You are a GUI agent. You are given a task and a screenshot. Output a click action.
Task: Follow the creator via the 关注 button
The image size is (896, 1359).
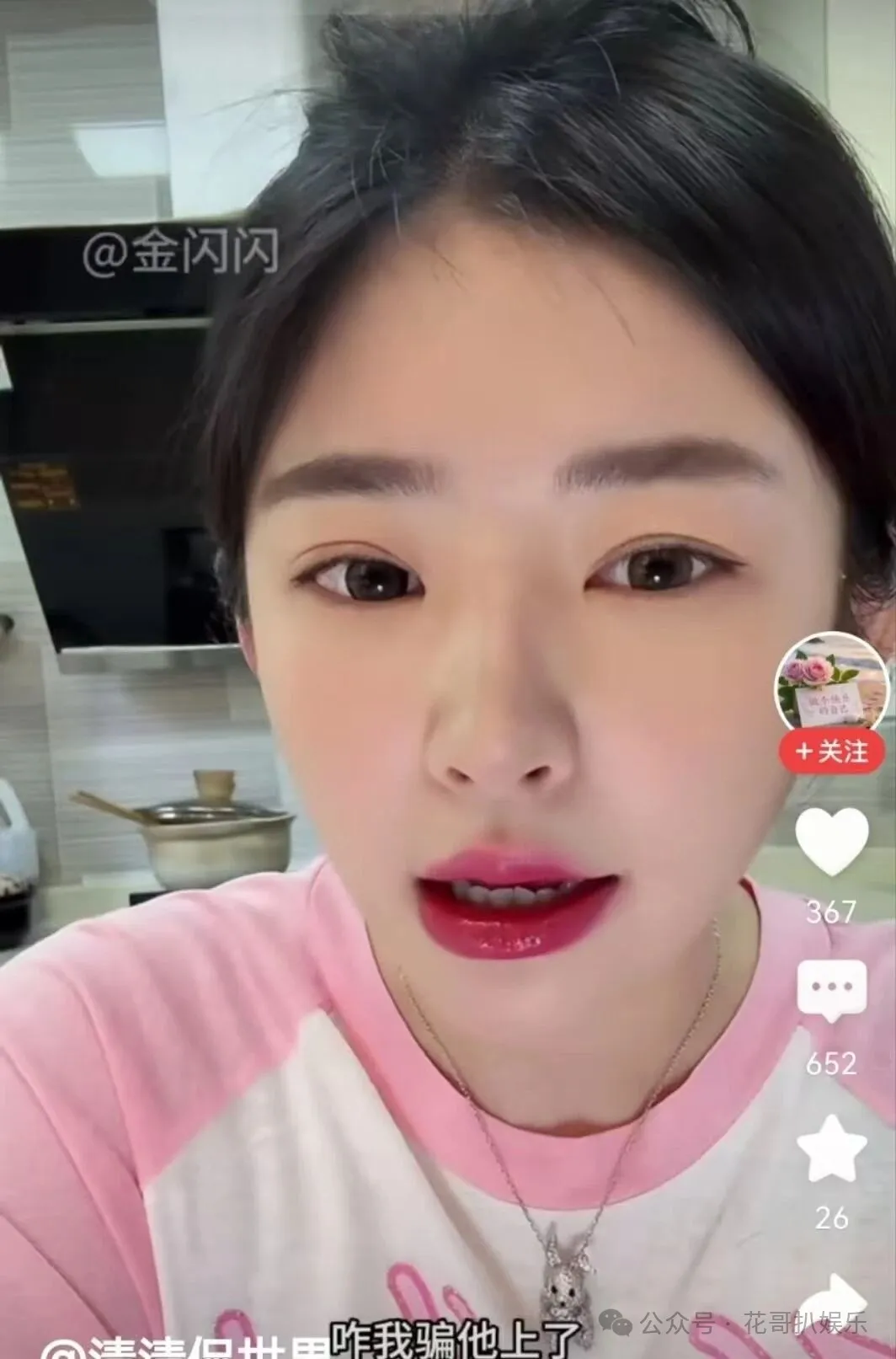pyautogui.click(x=830, y=751)
